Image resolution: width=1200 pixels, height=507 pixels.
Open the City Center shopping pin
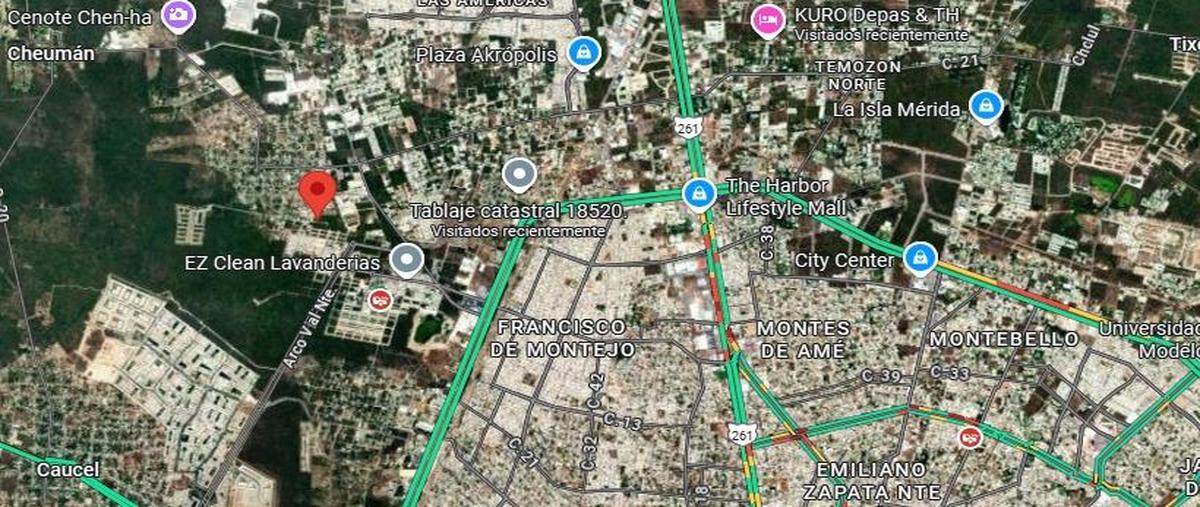click(x=919, y=258)
